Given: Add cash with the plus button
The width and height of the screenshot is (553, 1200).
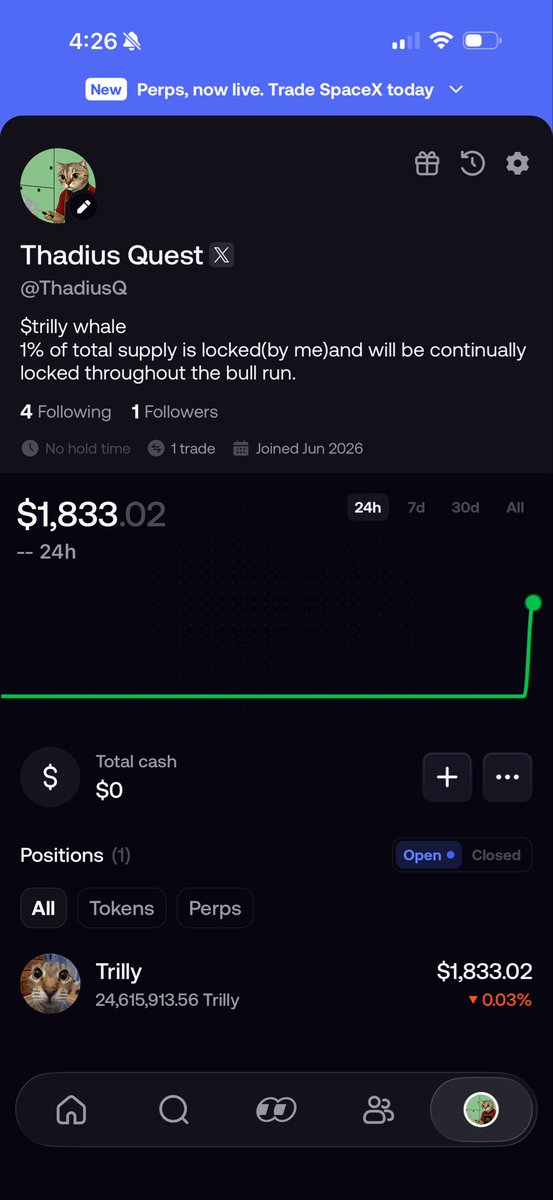Looking at the screenshot, I should click(x=447, y=777).
